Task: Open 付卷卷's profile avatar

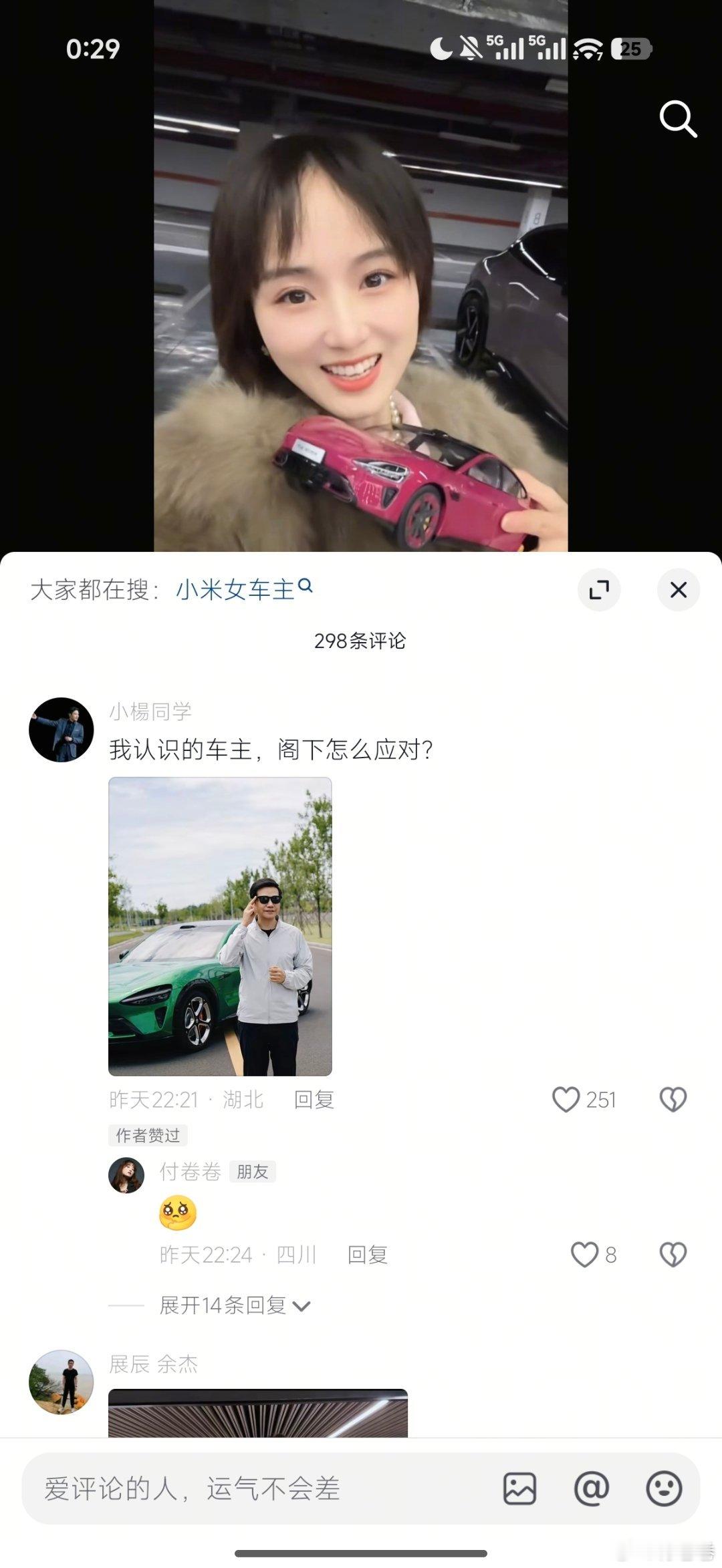Action: [128, 1176]
